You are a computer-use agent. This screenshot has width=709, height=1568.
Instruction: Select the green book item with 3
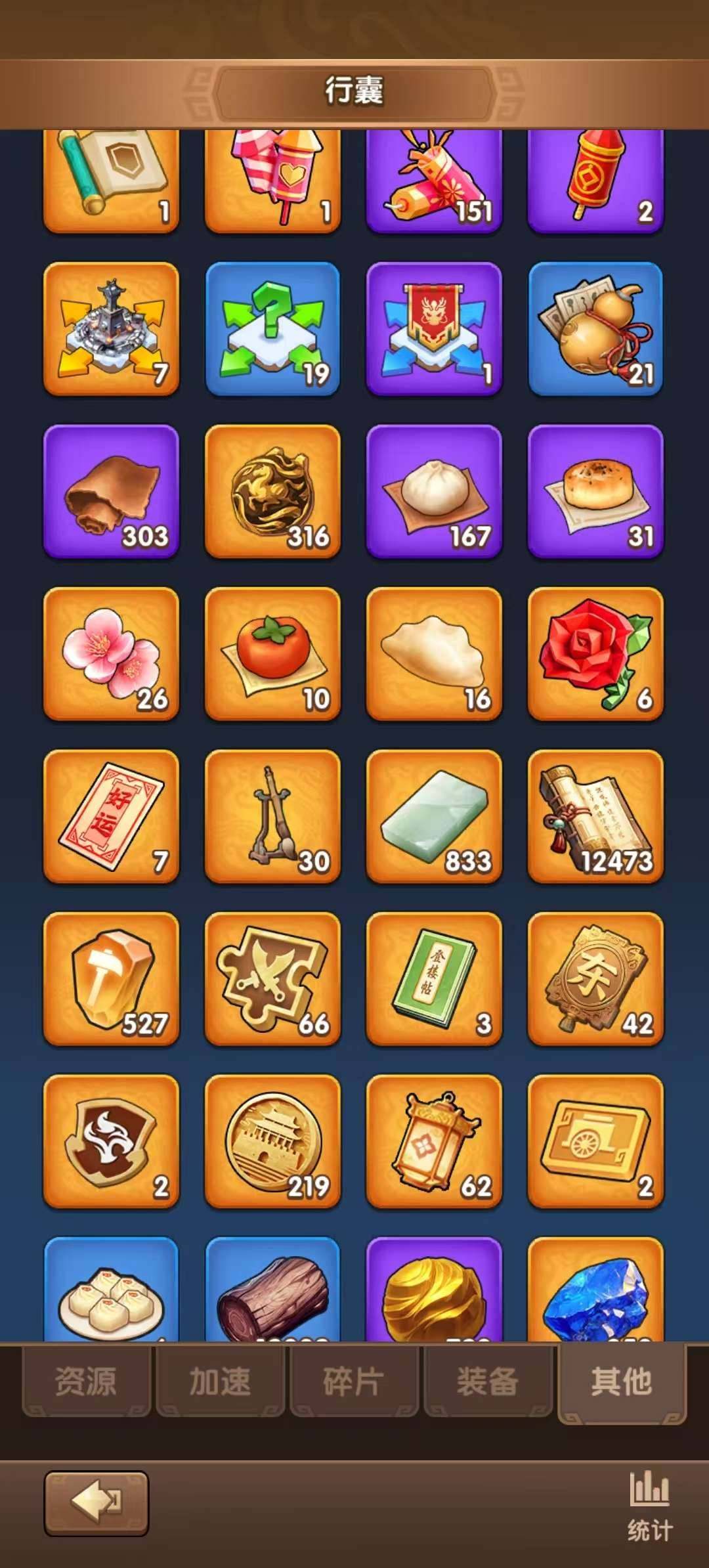pos(434,978)
